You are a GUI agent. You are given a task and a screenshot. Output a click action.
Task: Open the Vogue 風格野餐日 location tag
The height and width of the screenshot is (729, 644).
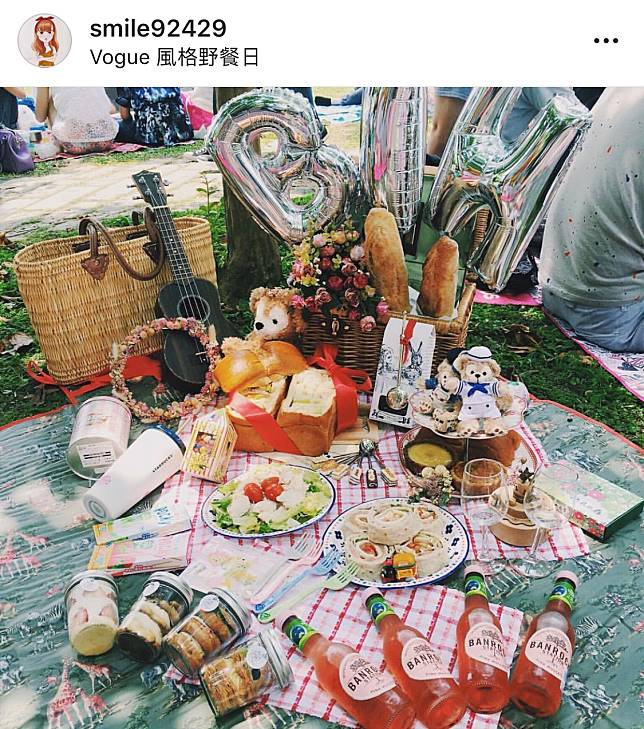coord(174,57)
